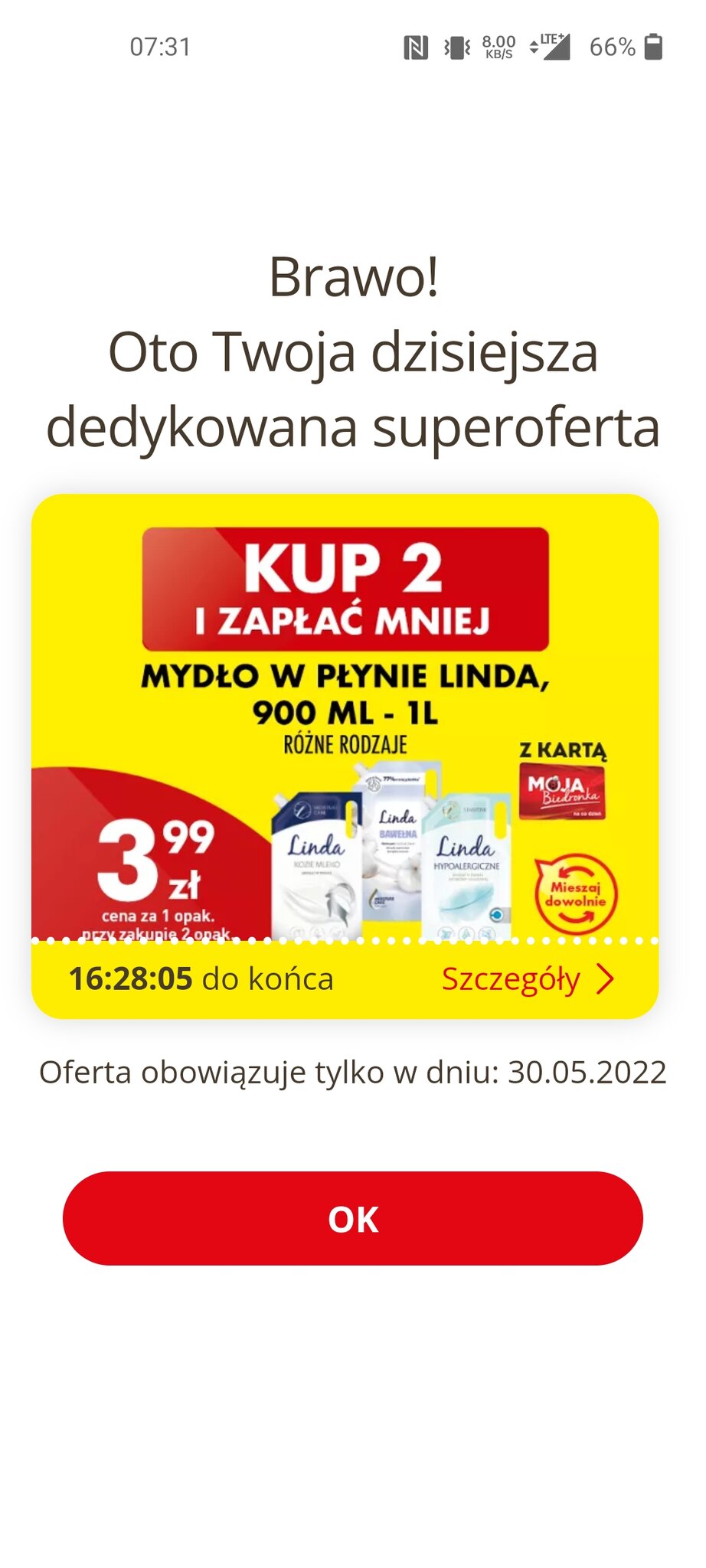
Task: Open Szczegóły offer details link
Action: pyautogui.click(x=527, y=979)
